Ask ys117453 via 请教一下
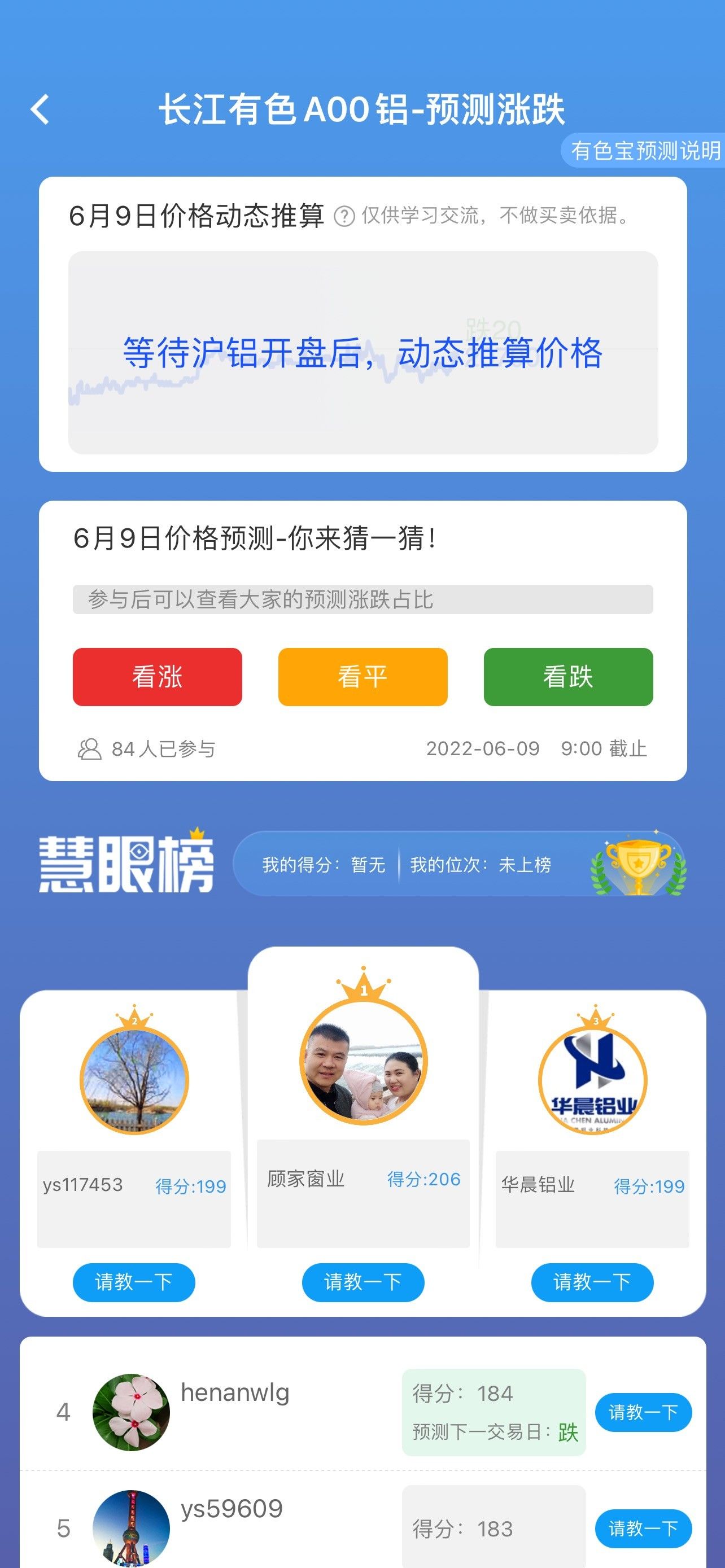This screenshot has width=725, height=1568. (134, 1282)
